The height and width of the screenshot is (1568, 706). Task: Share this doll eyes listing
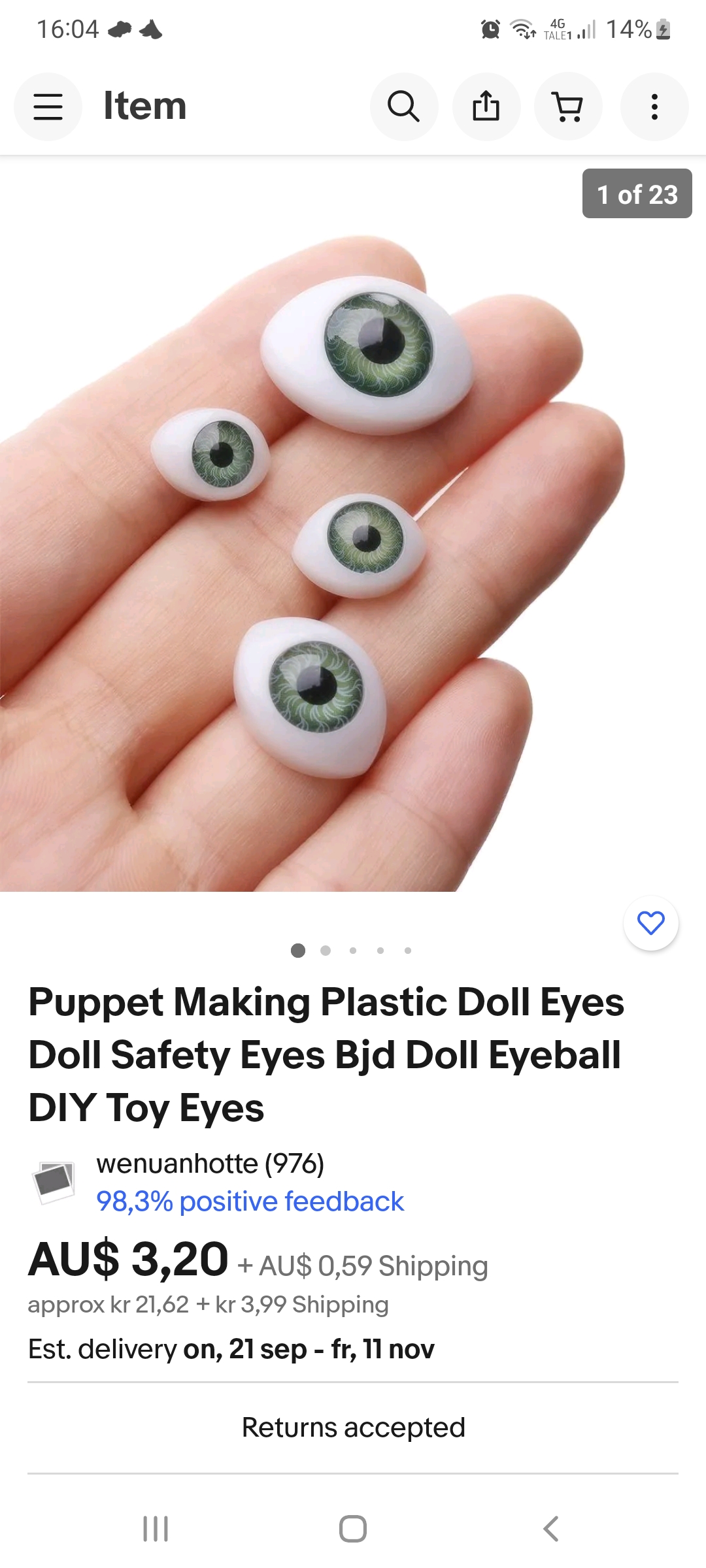coord(486,106)
